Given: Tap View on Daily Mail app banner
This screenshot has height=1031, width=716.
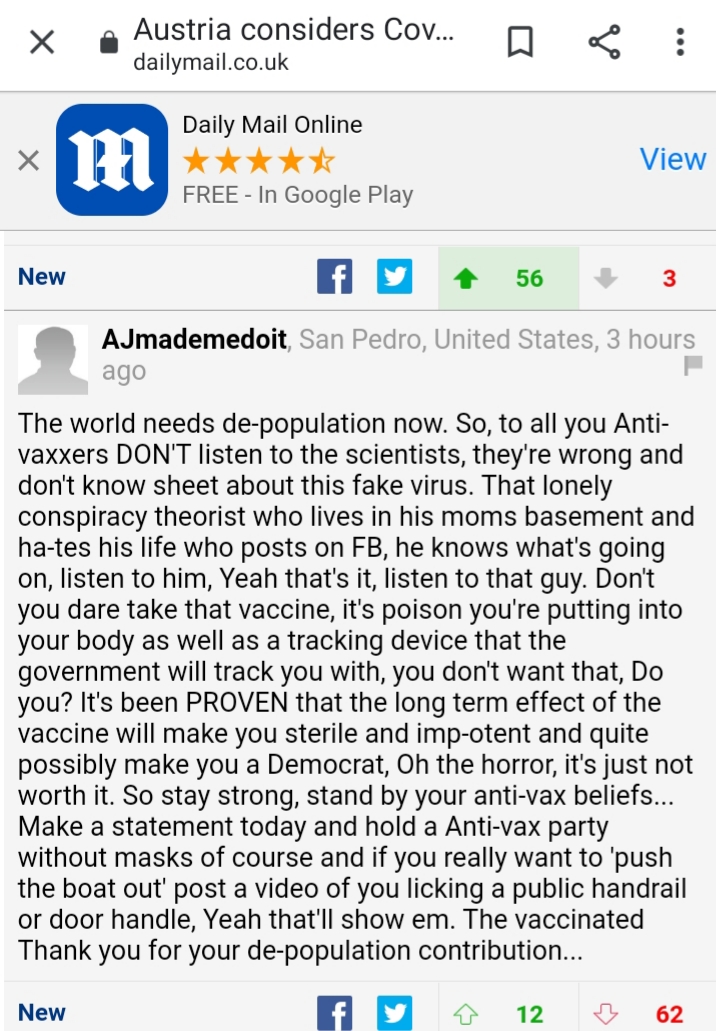Looking at the screenshot, I should 672,159.
